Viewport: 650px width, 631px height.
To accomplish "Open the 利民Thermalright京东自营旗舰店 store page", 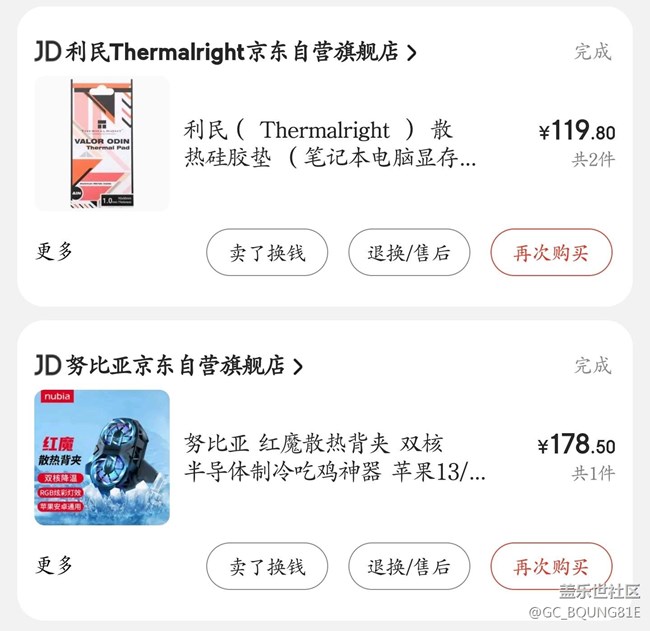I will click(x=226, y=52).
